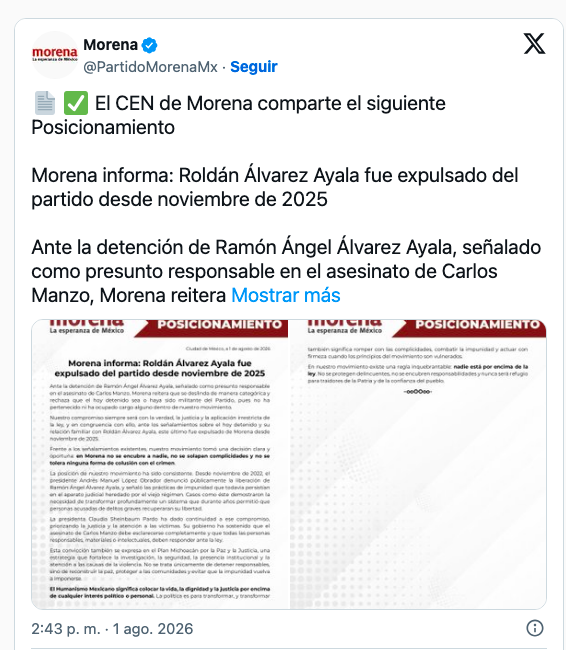566x650 pixels.
Task: Open the second Posicionamiento document image
Action: [418, 464]
